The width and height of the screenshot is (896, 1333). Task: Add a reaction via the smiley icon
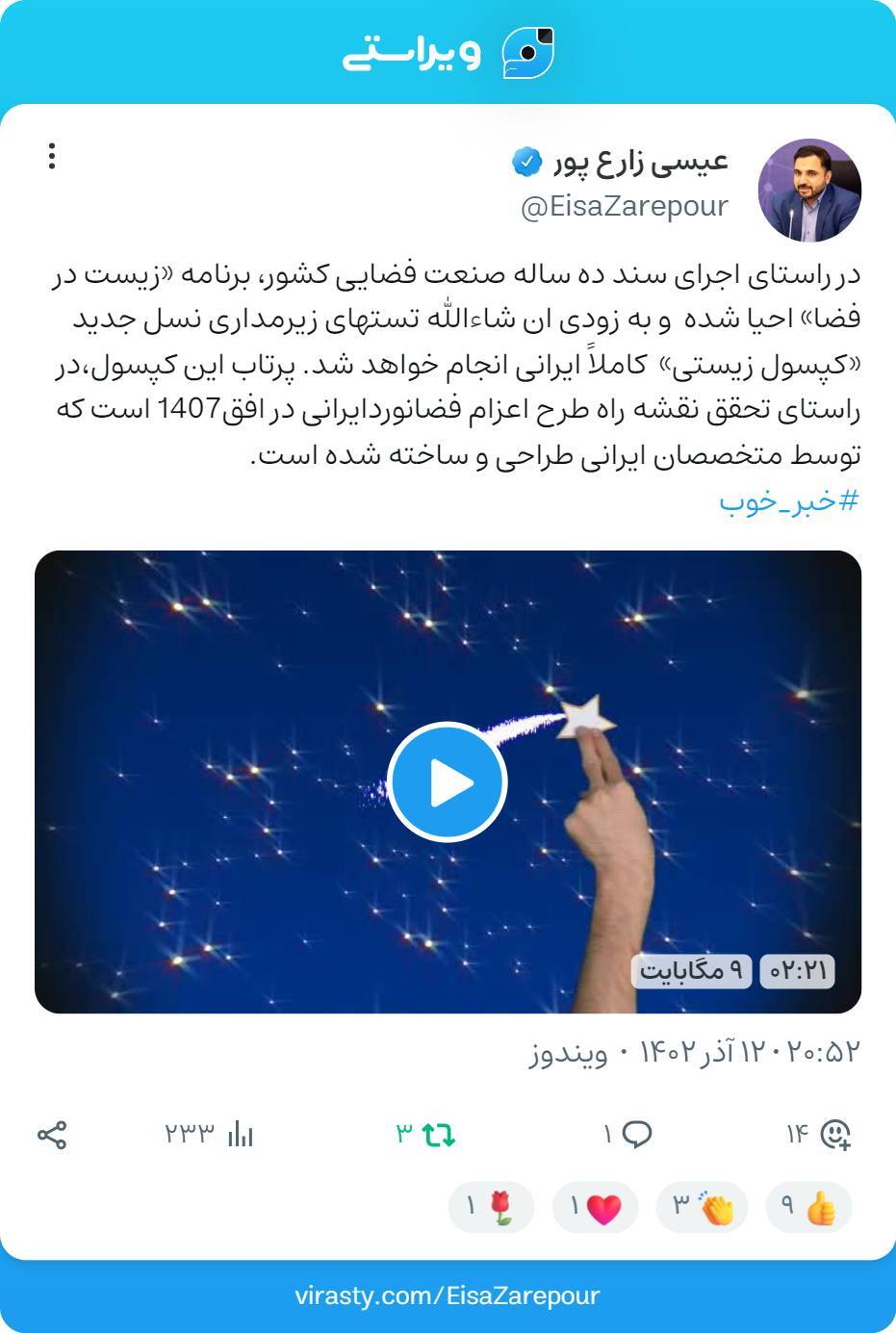(x=833, y=1136)
